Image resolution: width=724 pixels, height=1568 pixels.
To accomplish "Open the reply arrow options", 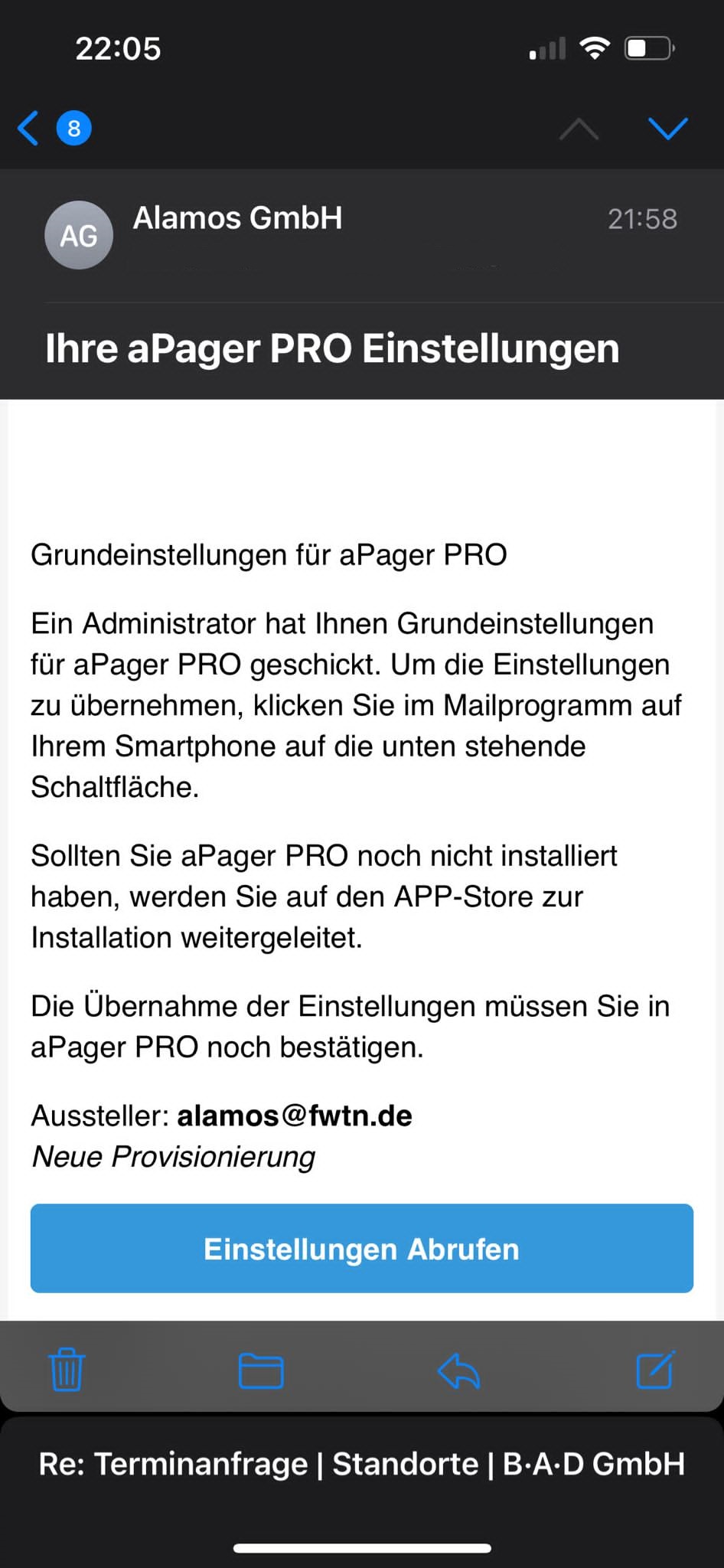I will coord(458,1370).
